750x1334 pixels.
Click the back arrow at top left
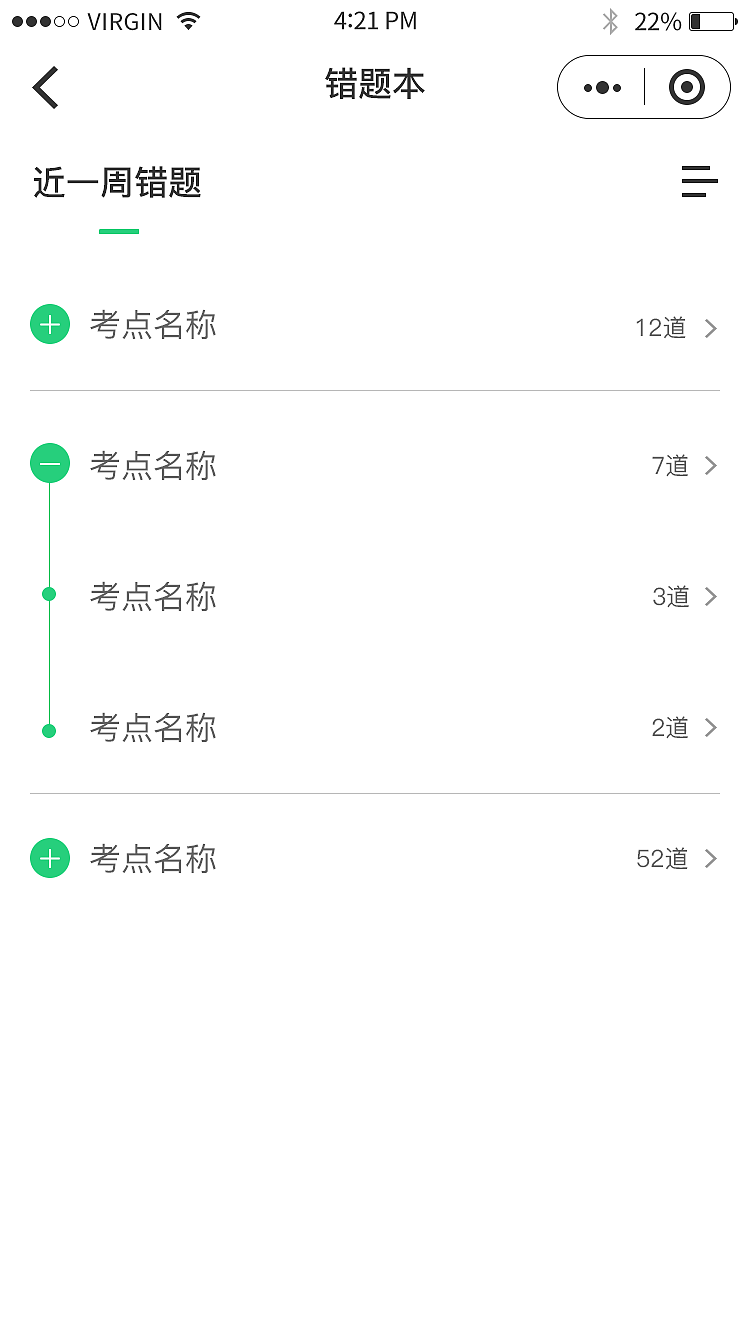[x=44, y=87]
